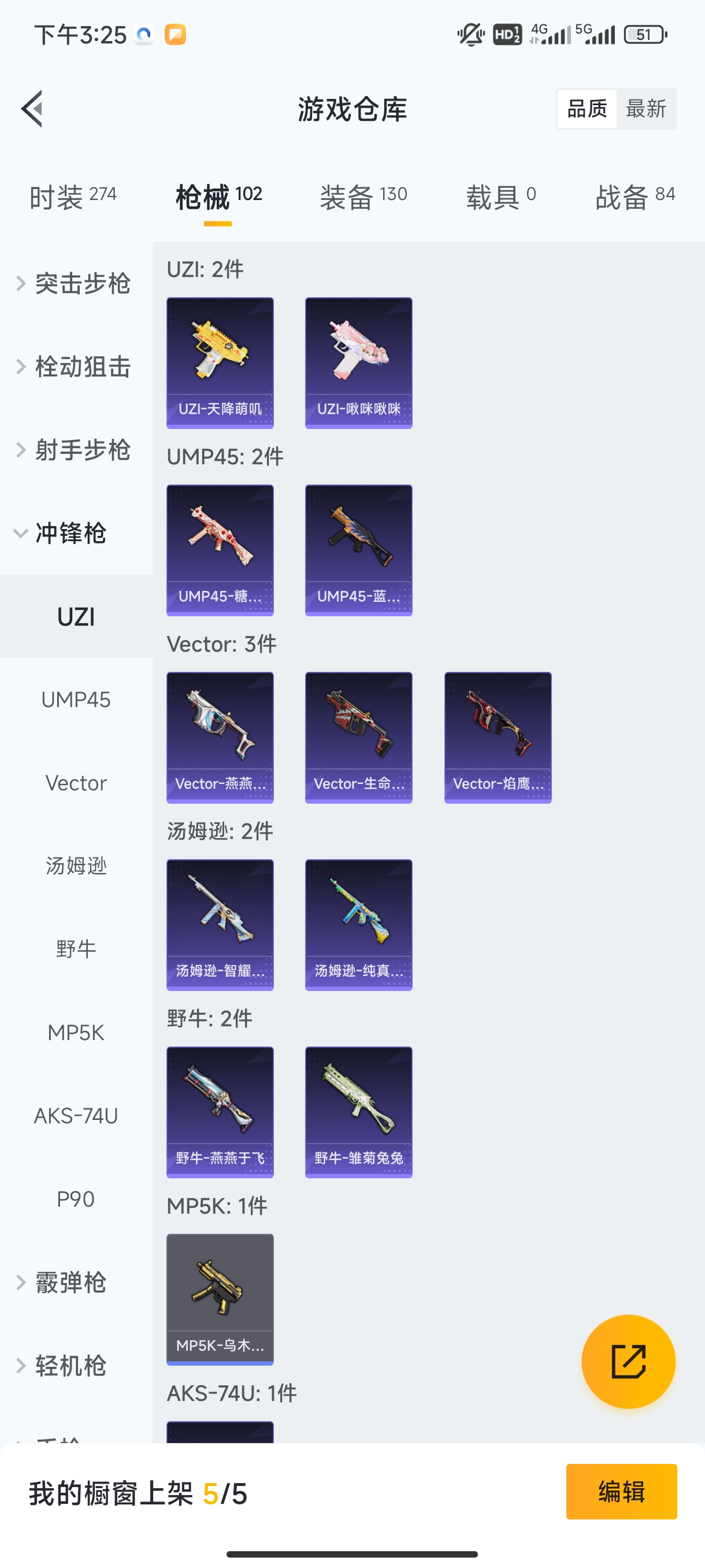Sort the warehouse by 最新
The width and height of the screenshot is (705, 1568).
[x=645, y=109]
